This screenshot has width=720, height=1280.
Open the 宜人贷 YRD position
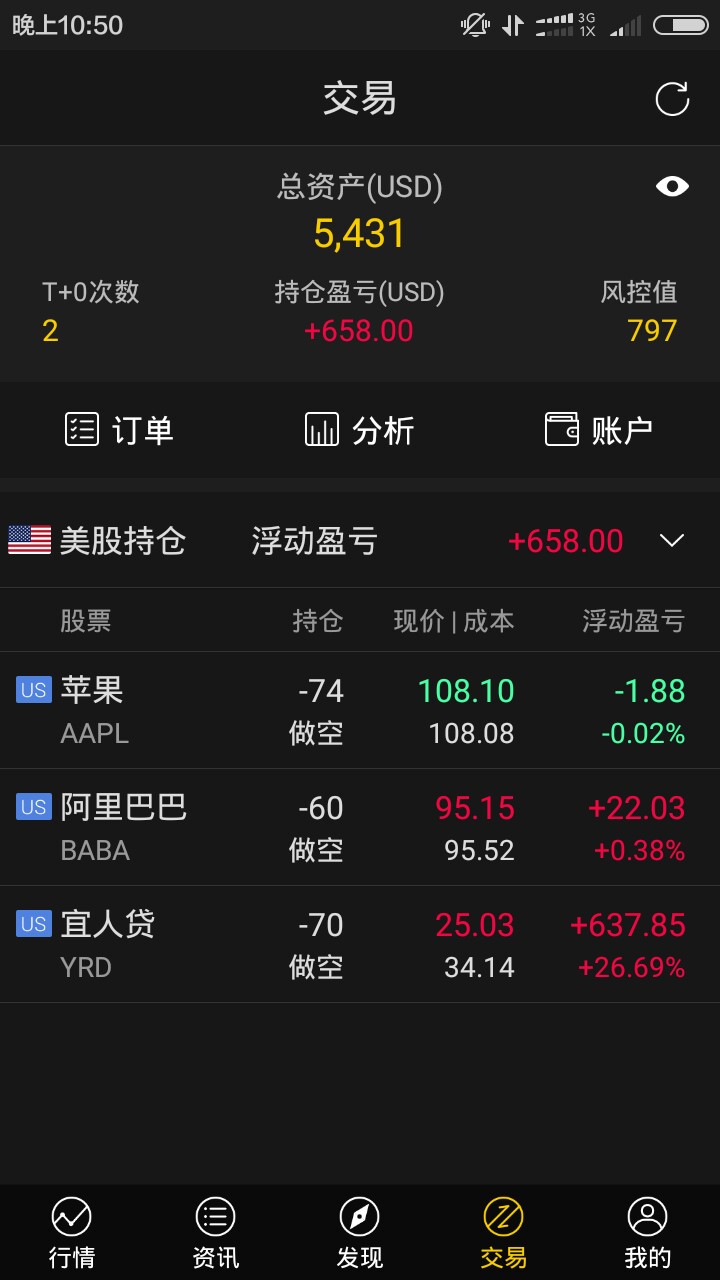pos(360,944)
